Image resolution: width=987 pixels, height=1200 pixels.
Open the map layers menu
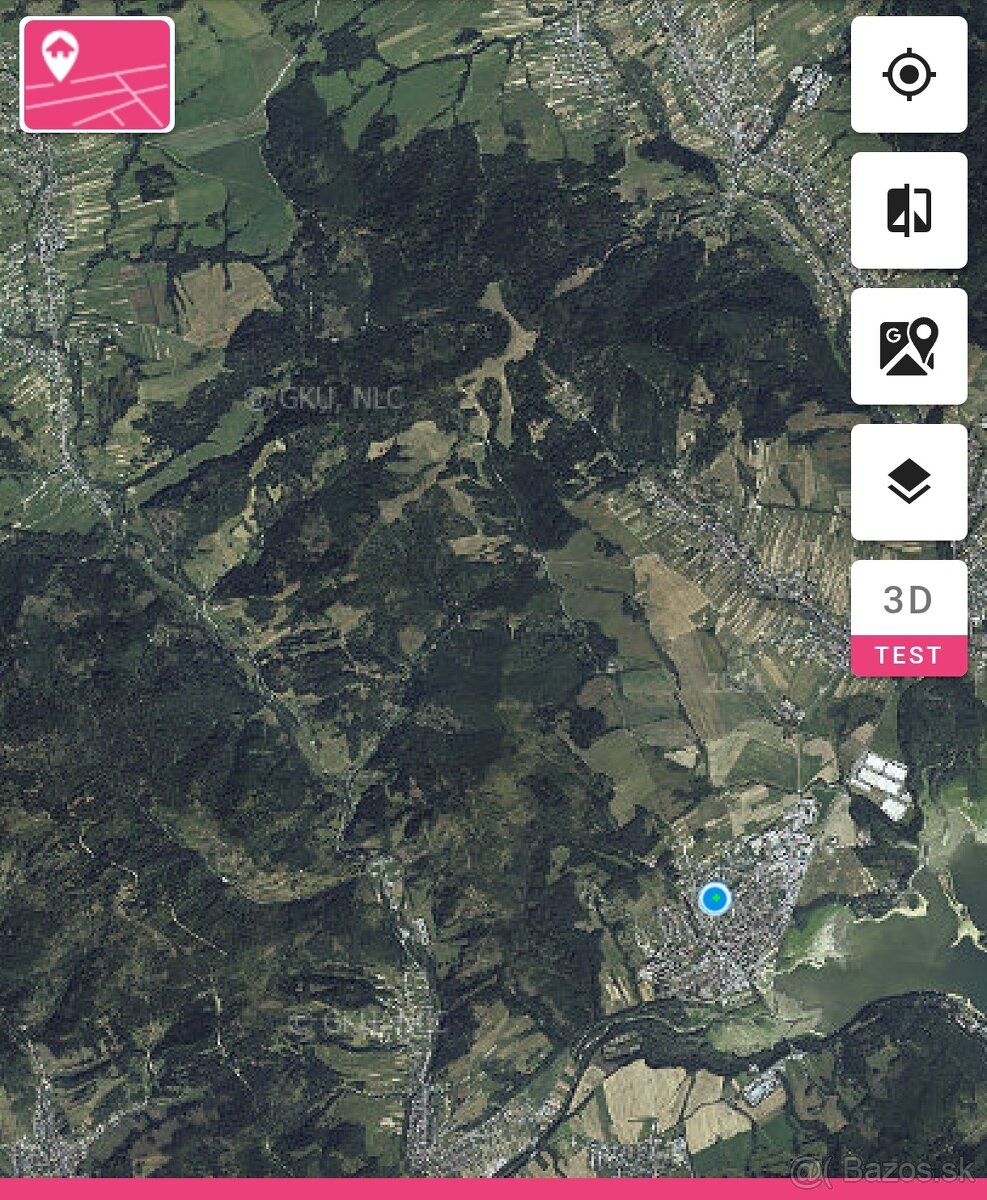pos(908,482)
